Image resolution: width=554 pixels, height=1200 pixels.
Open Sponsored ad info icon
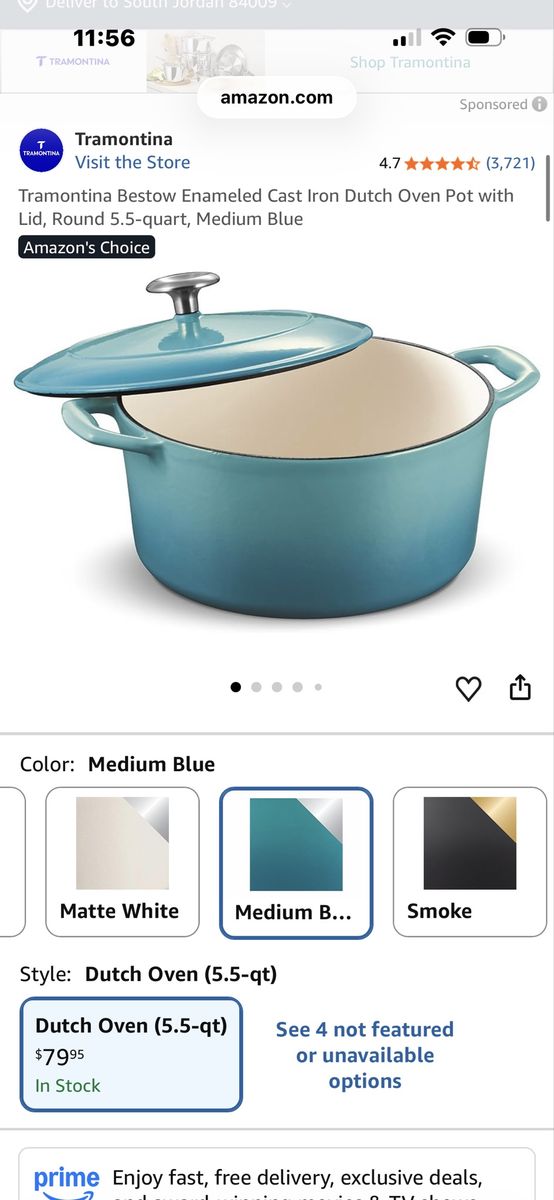540,104
